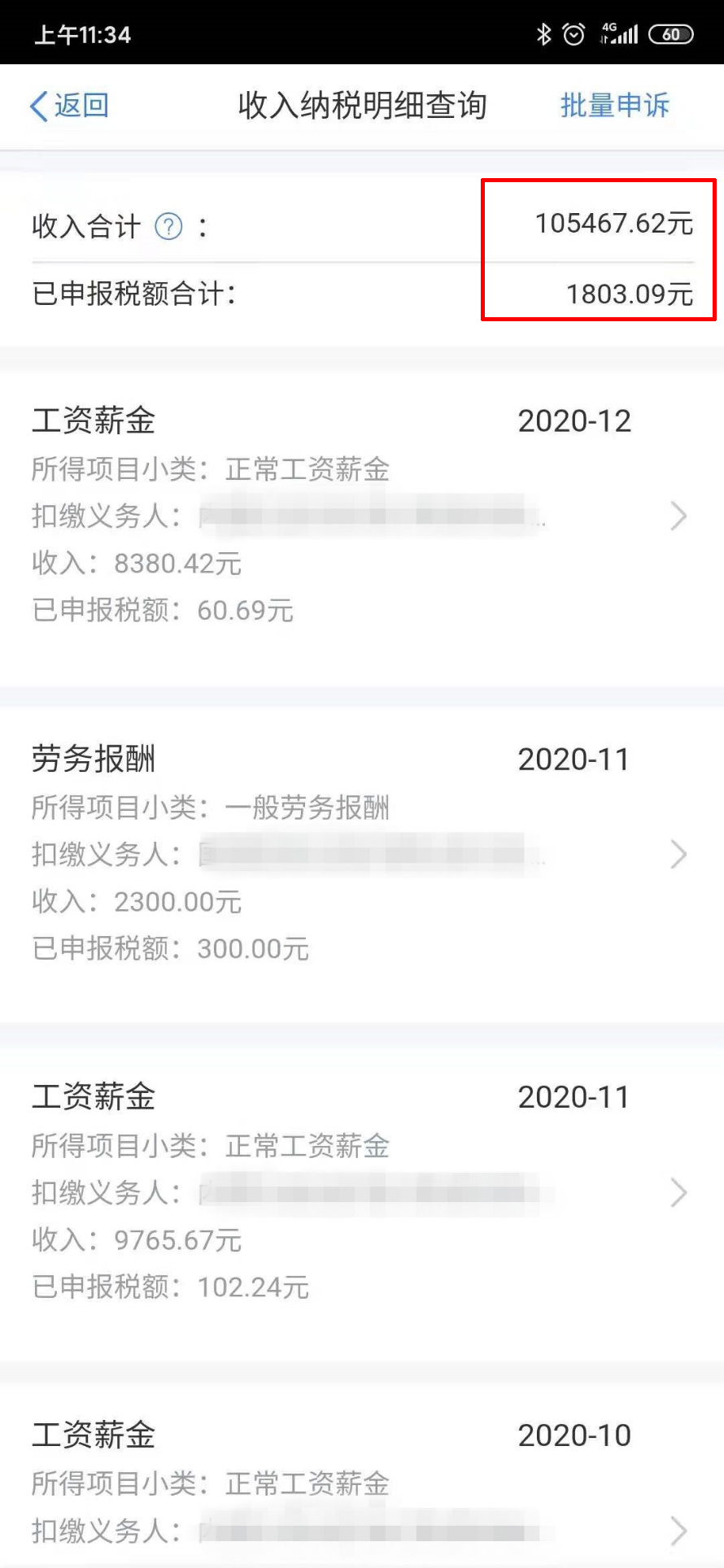
Task: Tap the help icon beside 收入合计
Action: tap(168, 226)
